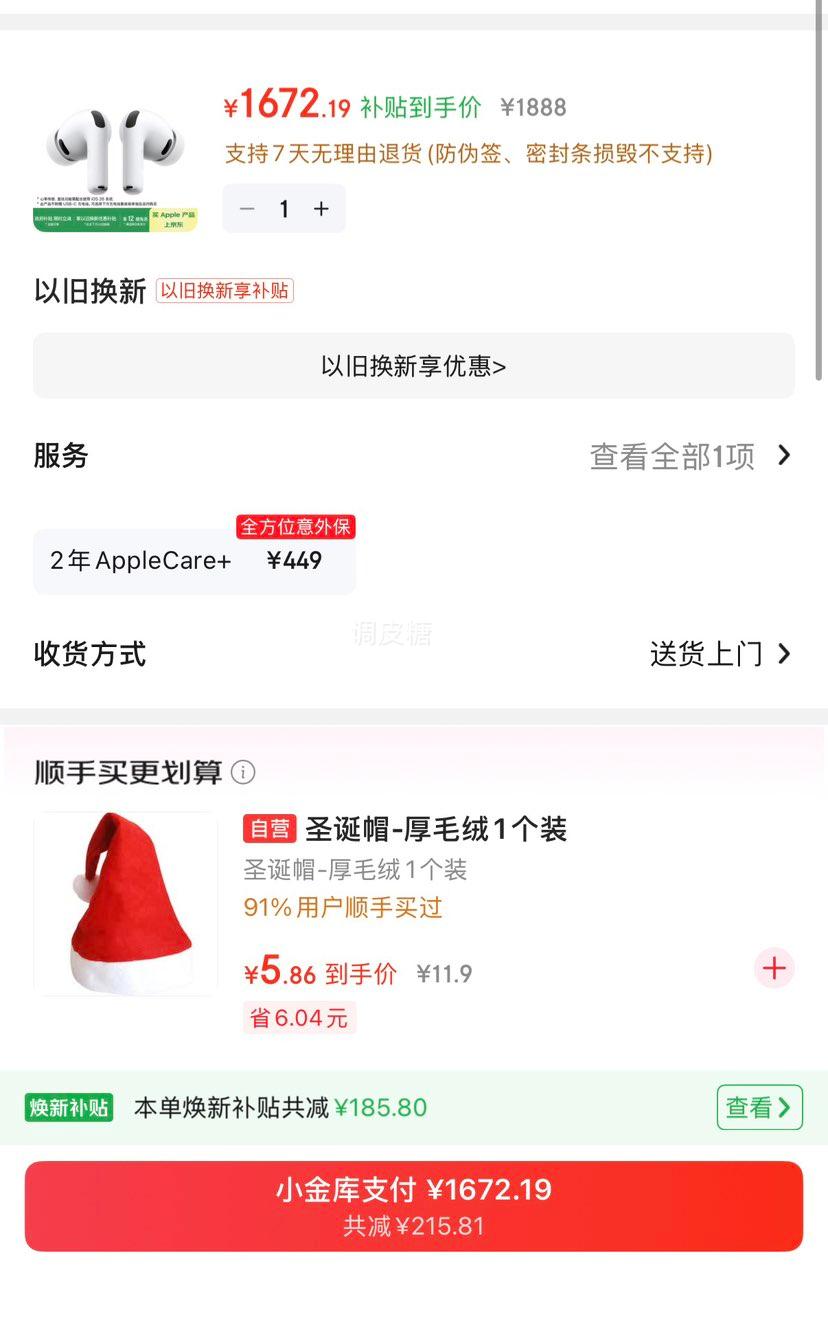The image size is (828, 1330).
Task: Select the 2年 AppleCare+ ¥449 service option
Action: coord(195,560)
